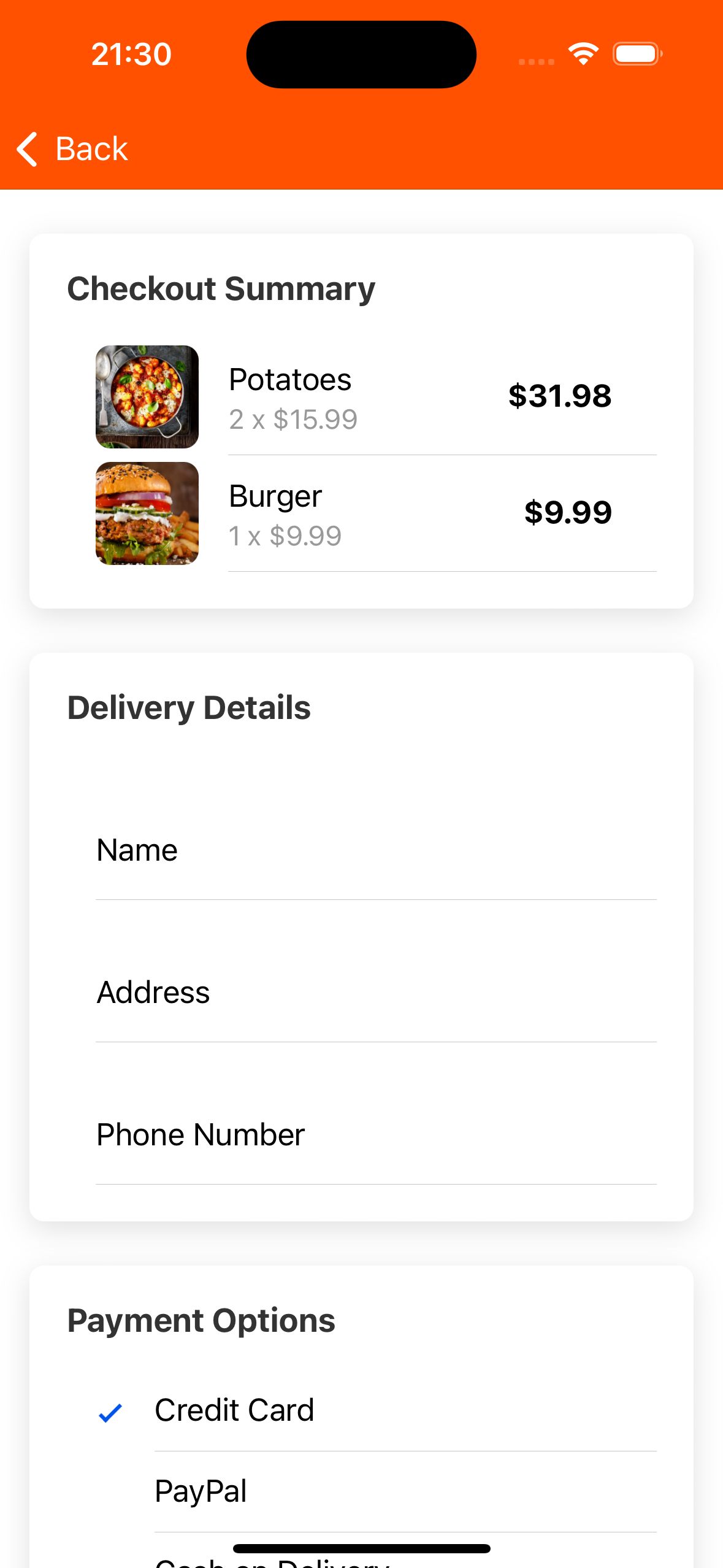Tap the Phone Number field
Image resolution: width=723 pixels, height=1568 pixels.
click(x=375, y=1135)
